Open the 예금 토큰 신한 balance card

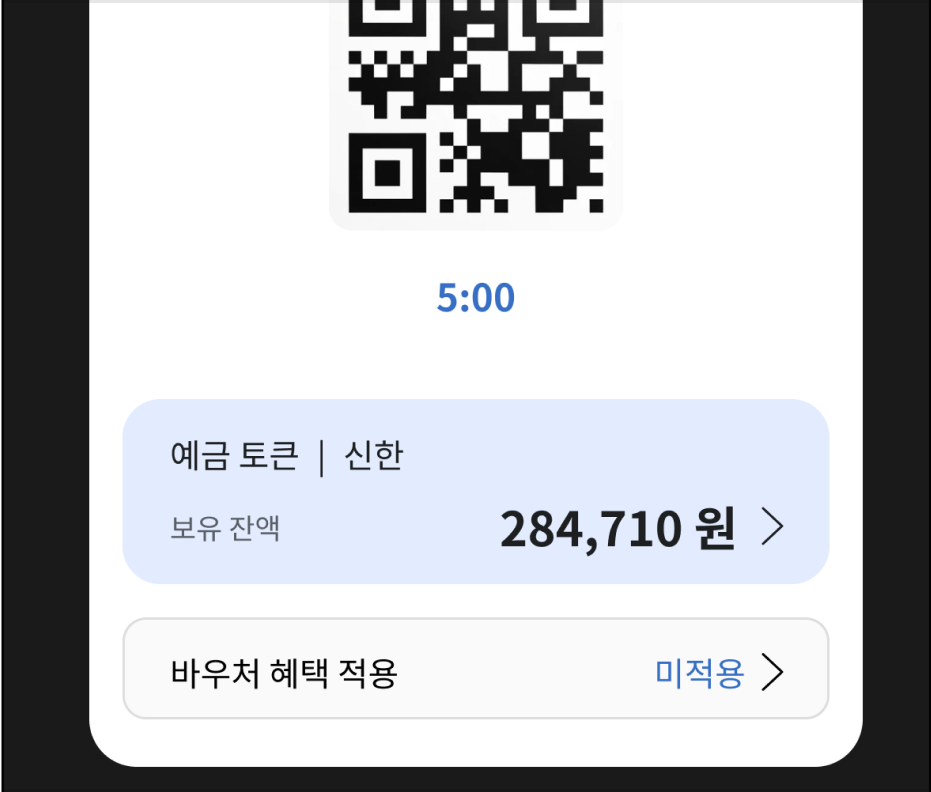coord(475,492)
